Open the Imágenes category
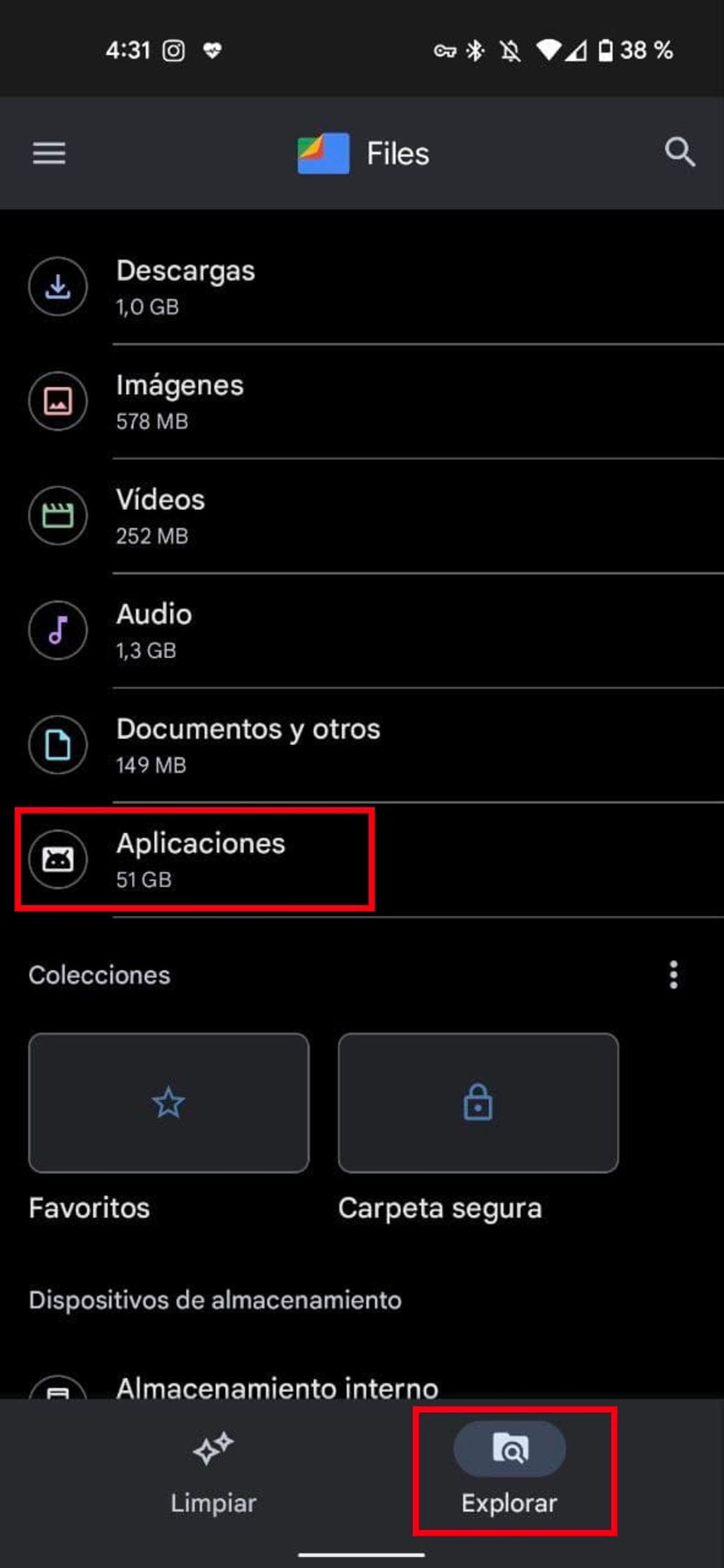Image resolution: width=724 pixels, height=1568 pixels. (x=180, y=401)
